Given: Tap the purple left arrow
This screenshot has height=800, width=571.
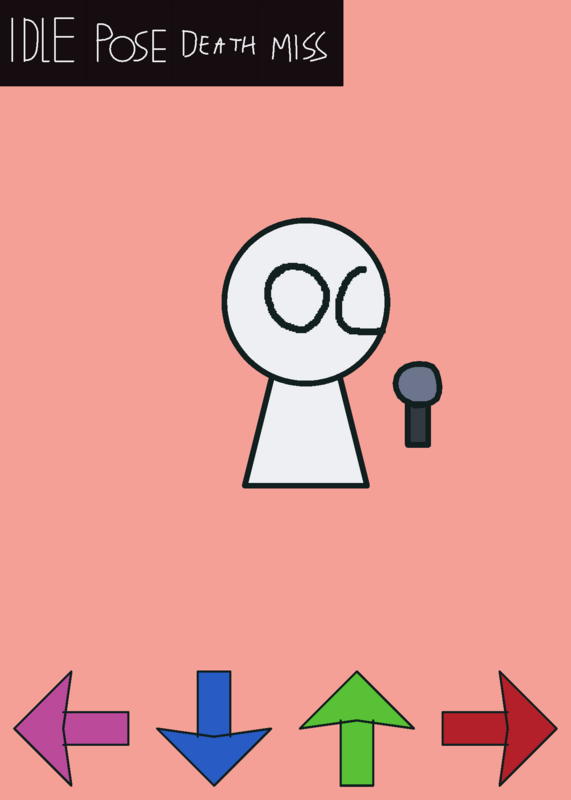Looking at the screenshot, I should tap(71, 728).
